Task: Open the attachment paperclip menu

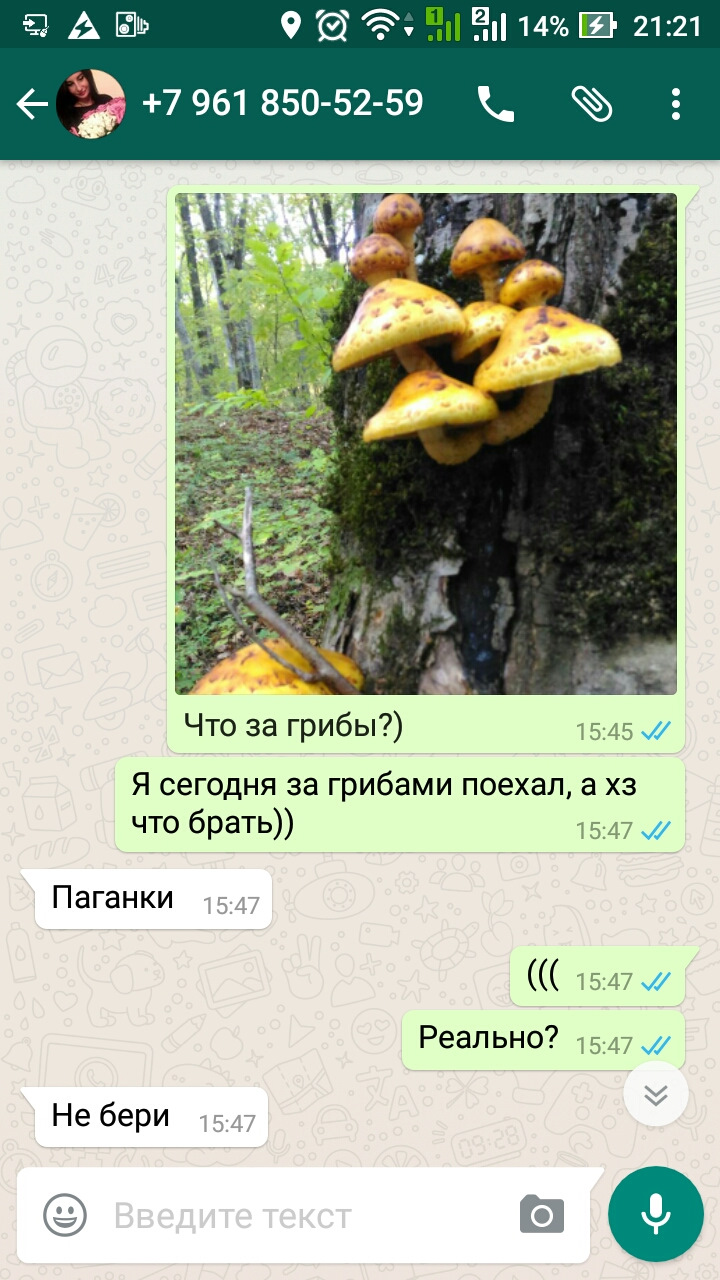Action: (x=591, y=104)
